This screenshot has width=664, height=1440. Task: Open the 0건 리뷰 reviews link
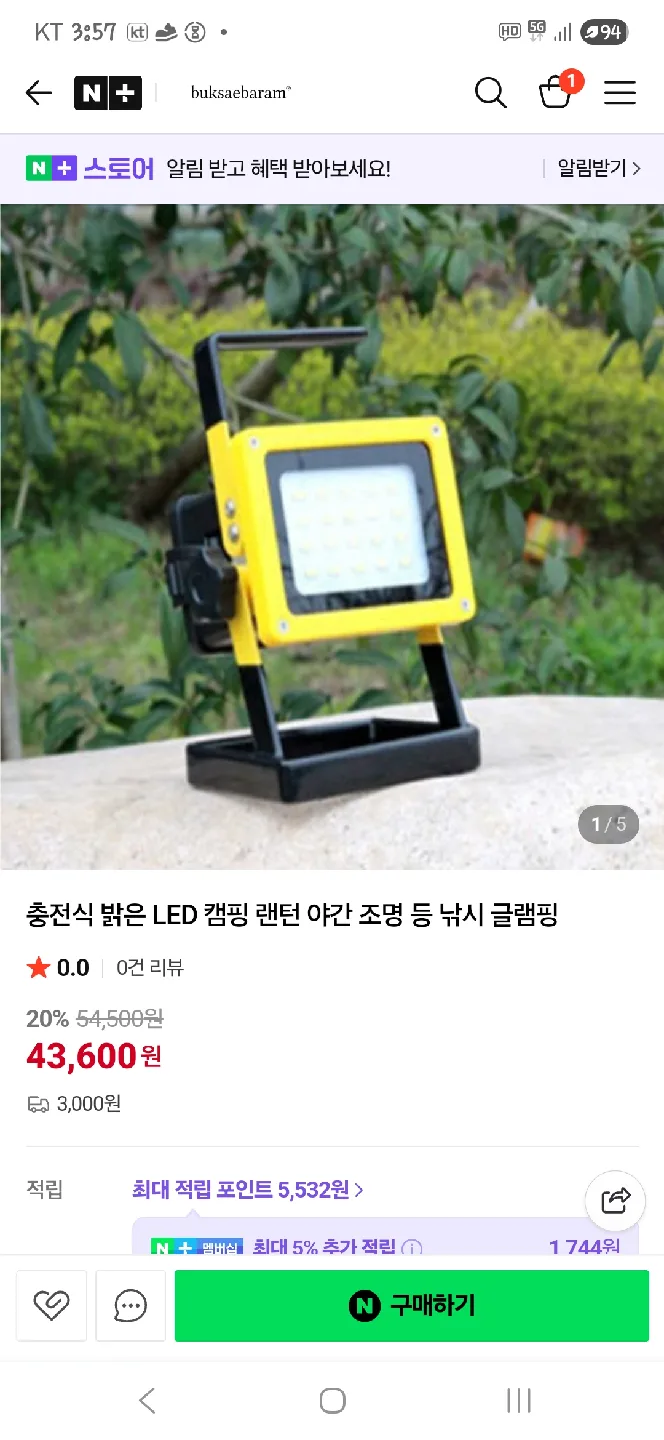point(150,967)
